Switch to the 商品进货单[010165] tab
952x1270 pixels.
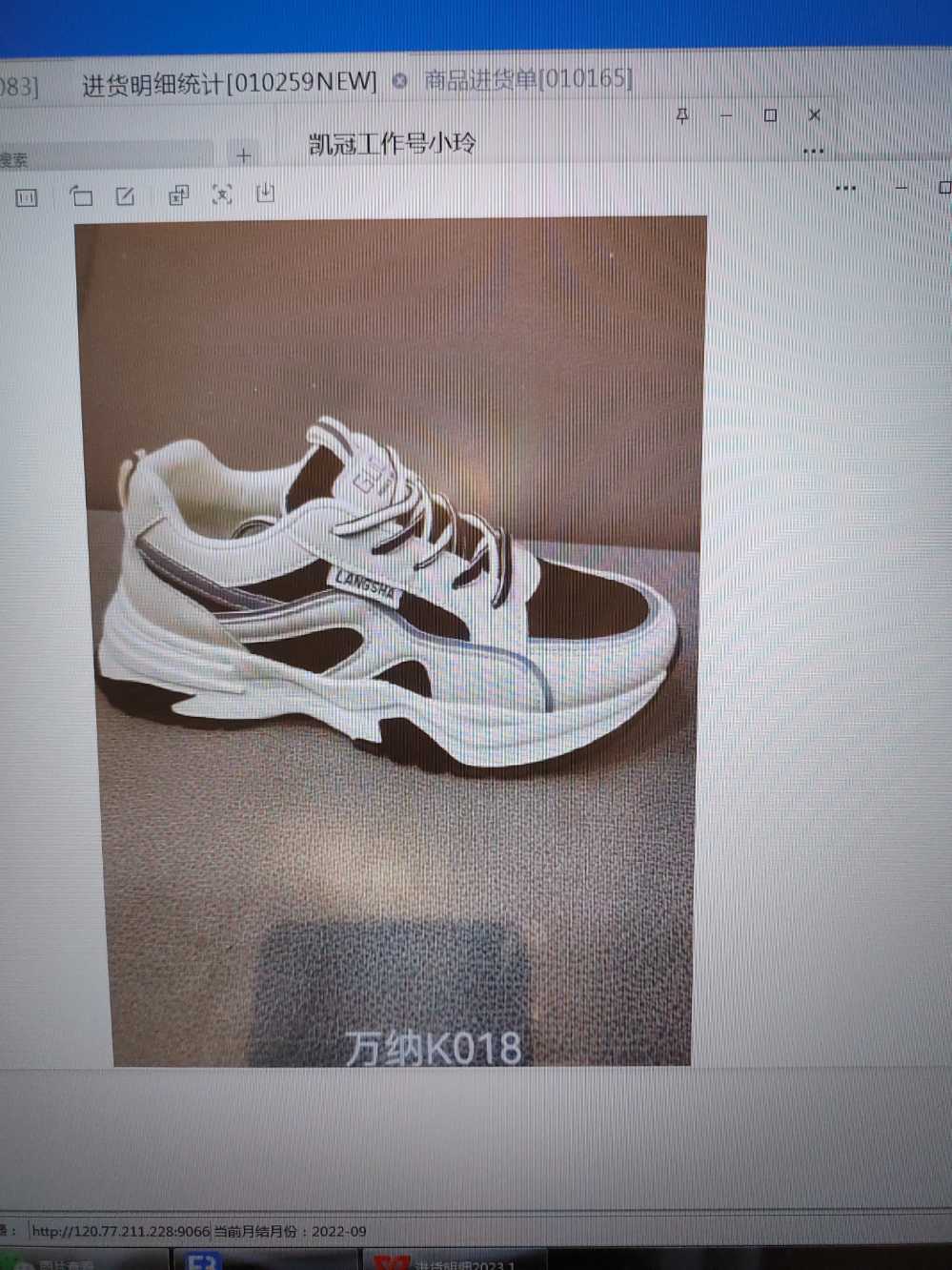tap(528, 79)
